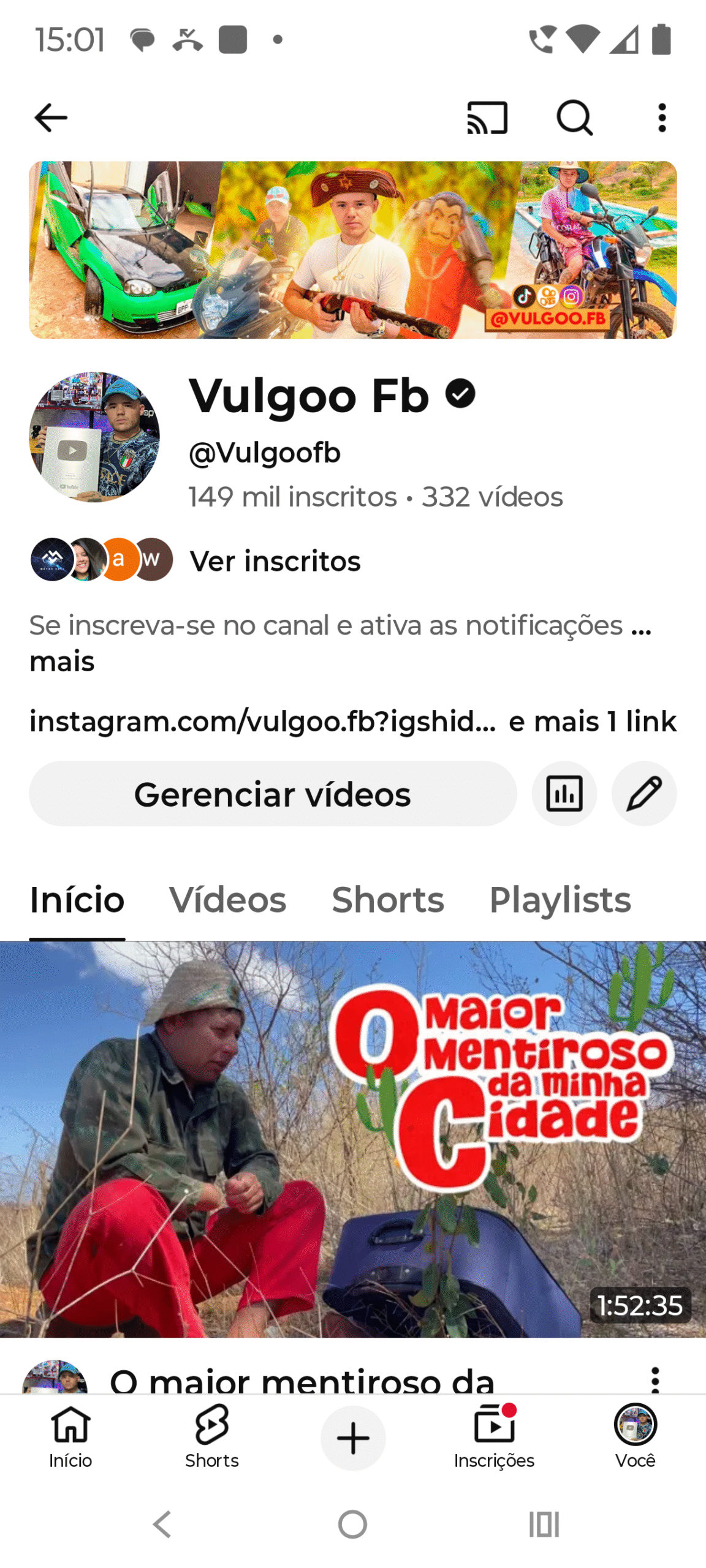Screen dimensions: 706x1568
Task: Tap the system home button
Action: click(353, 1525)
